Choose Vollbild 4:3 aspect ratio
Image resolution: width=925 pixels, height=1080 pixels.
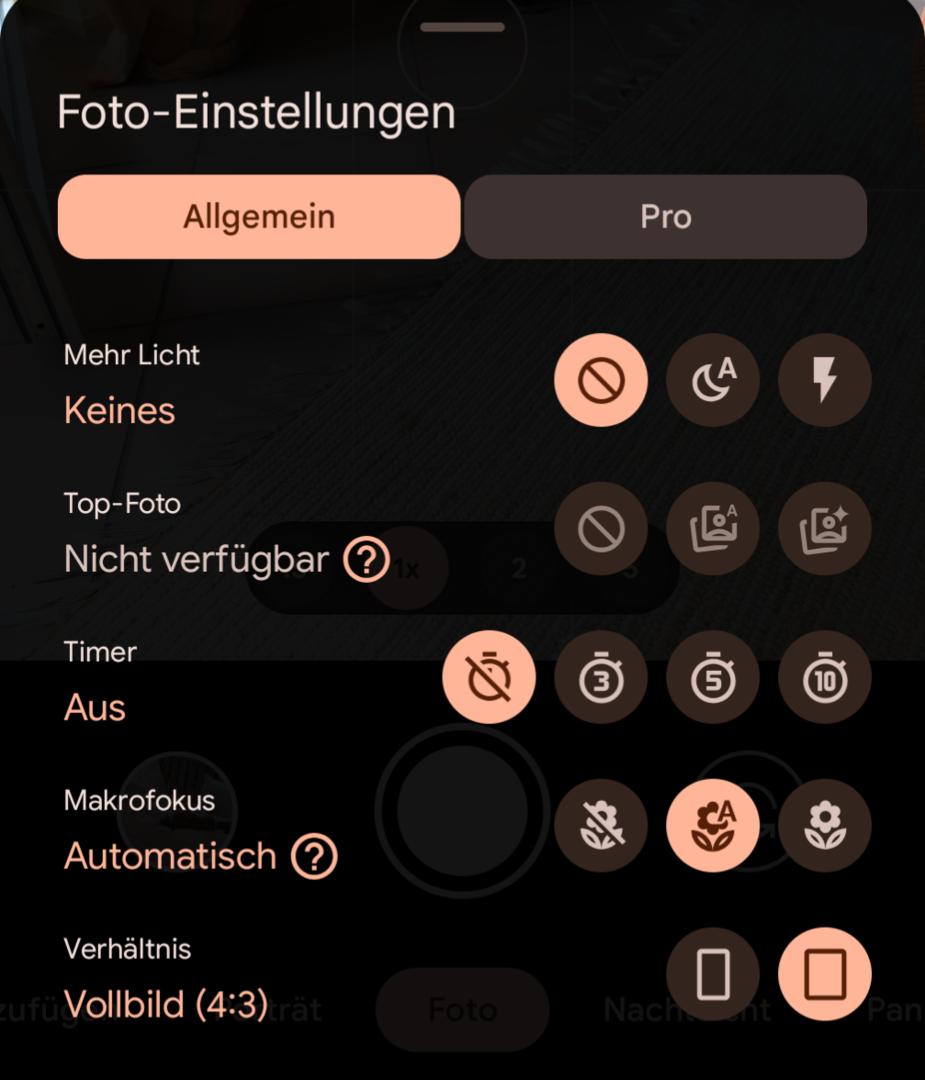[x=825, y=974]
